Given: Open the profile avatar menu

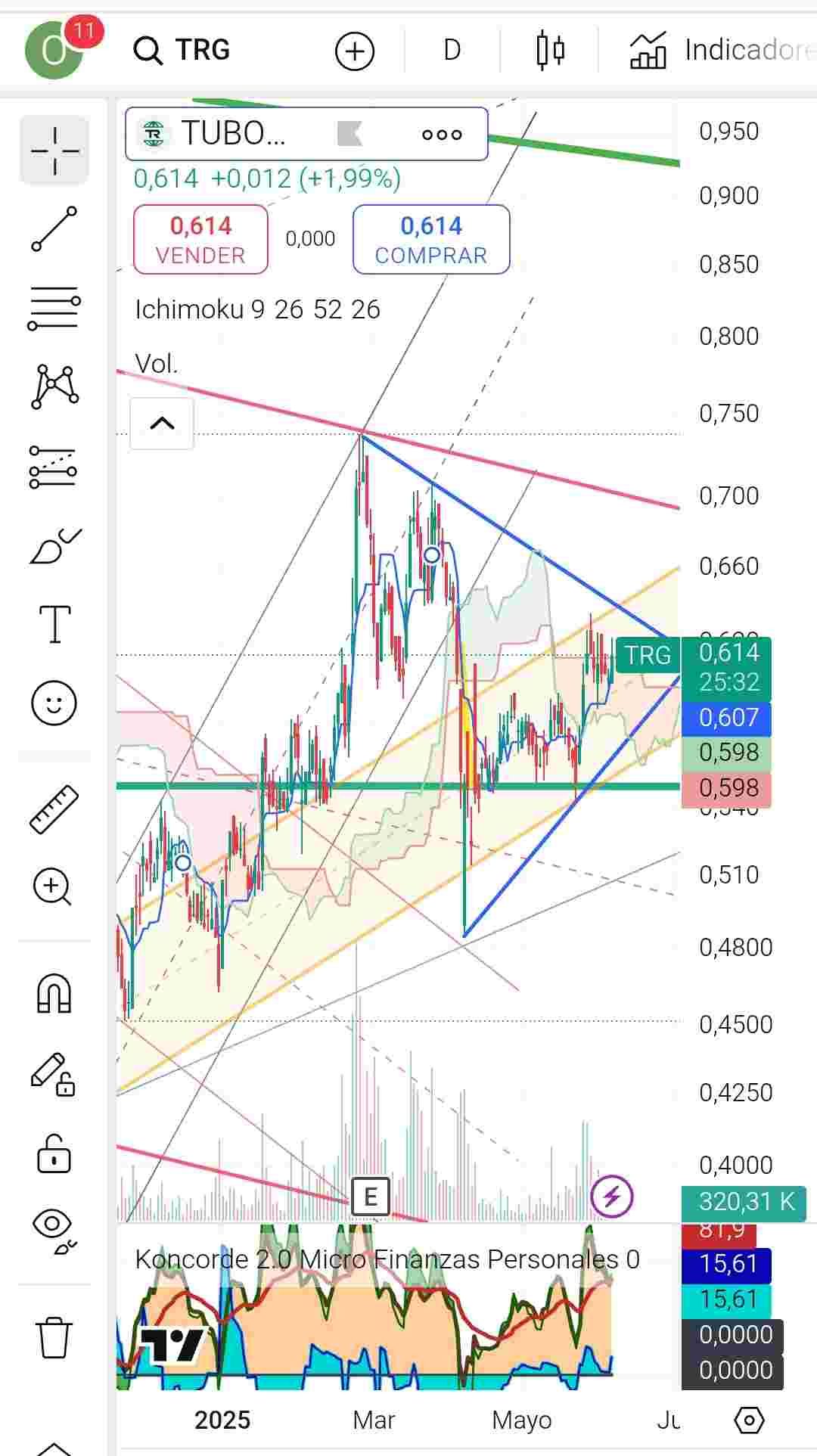Looking at the screenshot, I should [x=54, y=50].
